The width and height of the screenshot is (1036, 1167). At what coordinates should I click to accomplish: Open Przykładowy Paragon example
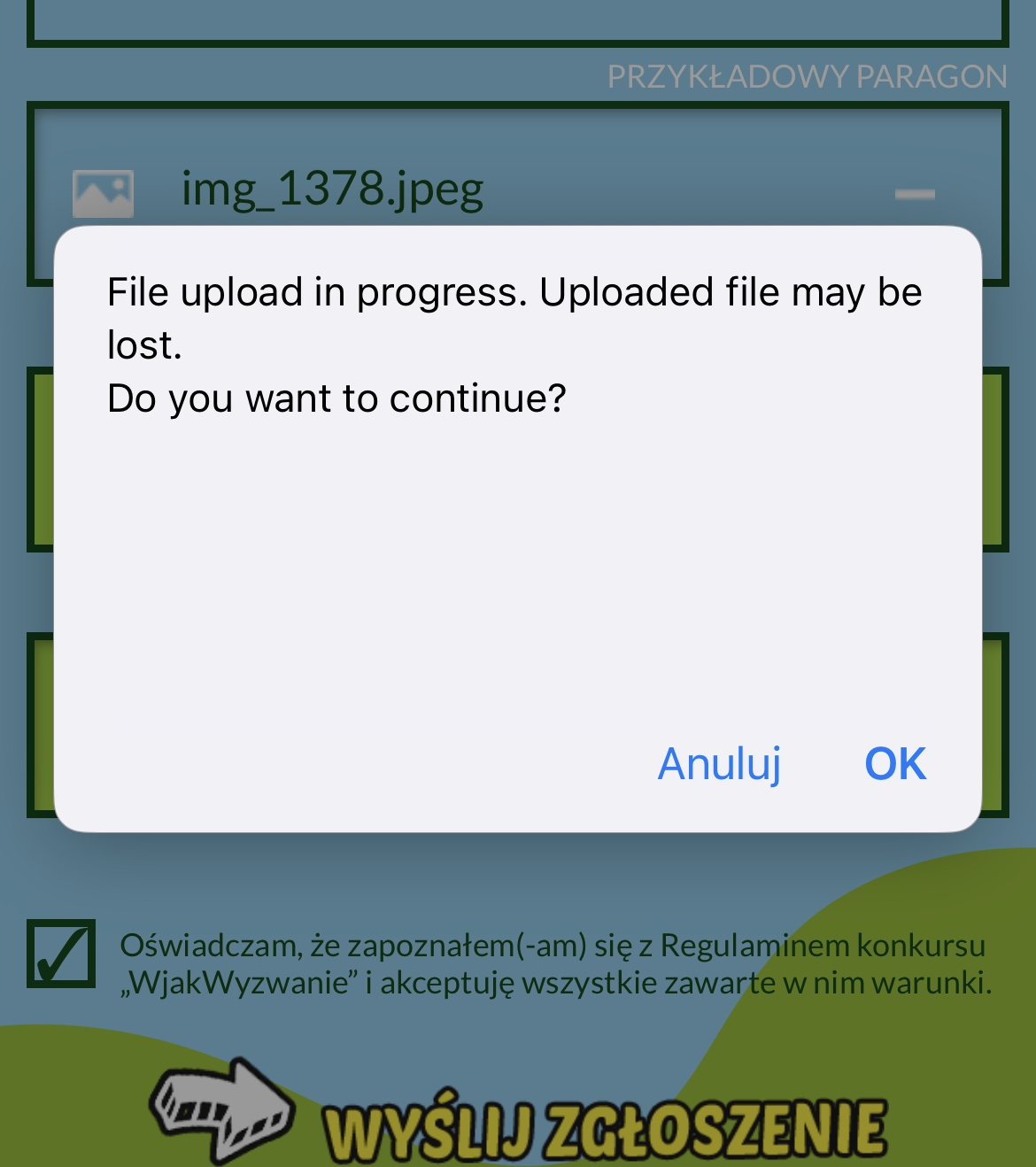point(807,77)
